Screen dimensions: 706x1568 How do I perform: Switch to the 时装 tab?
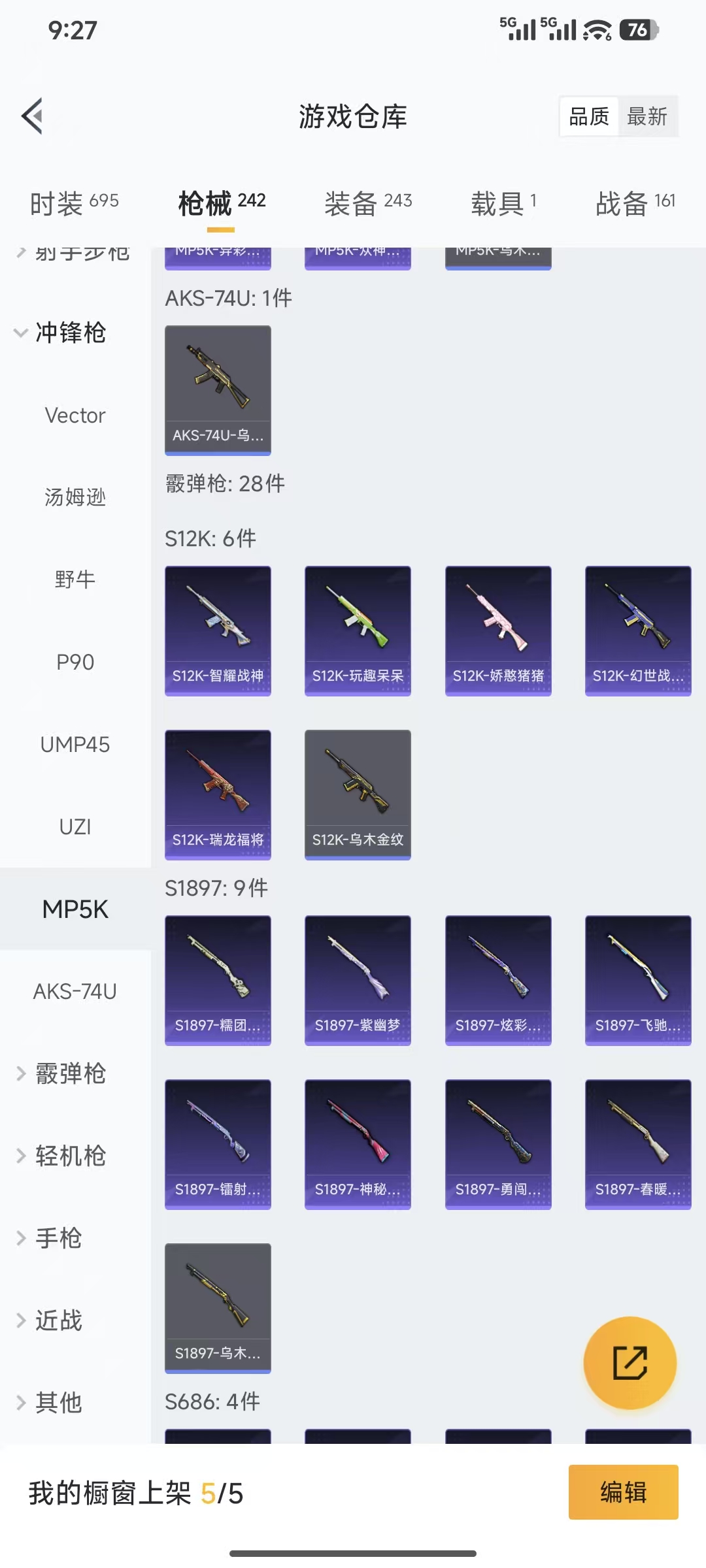click(72, 203)
